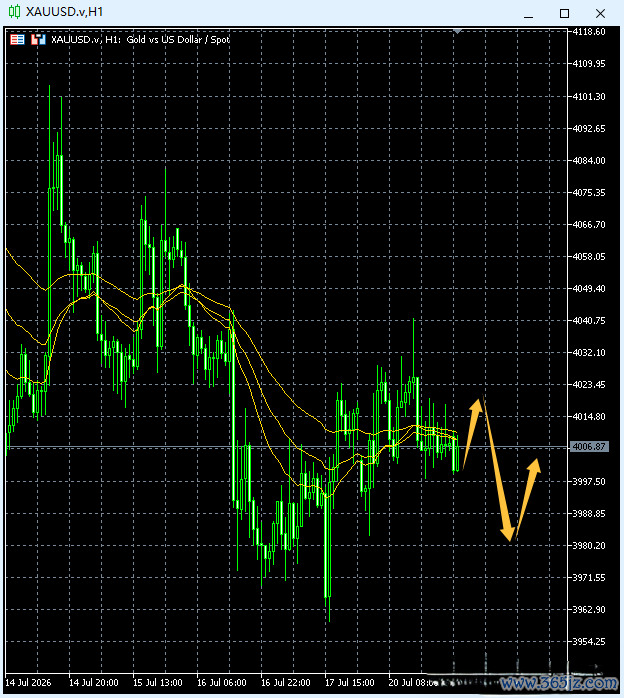Tap the chart shift triangle marker
The image size is (624, 698).
tap(457, 31)
